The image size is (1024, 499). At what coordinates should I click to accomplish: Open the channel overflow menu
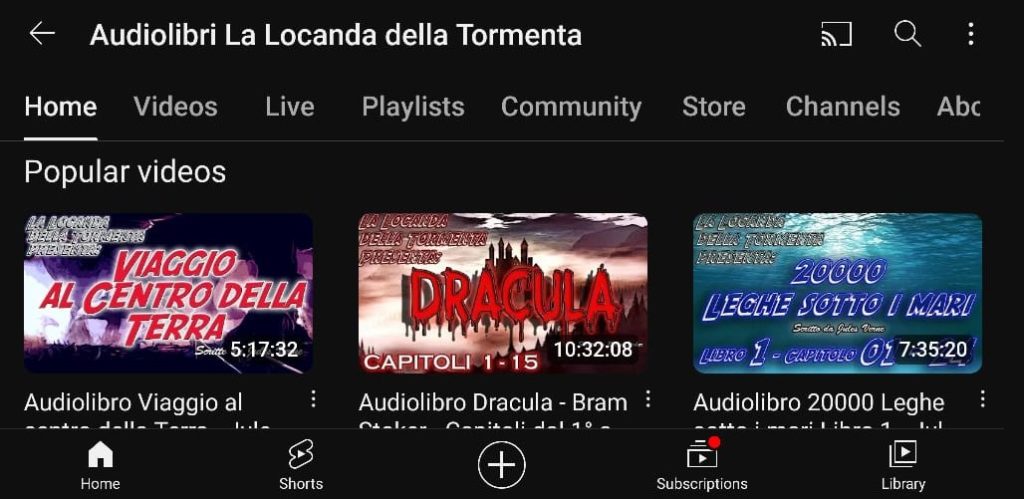click(x=970, y=35)
